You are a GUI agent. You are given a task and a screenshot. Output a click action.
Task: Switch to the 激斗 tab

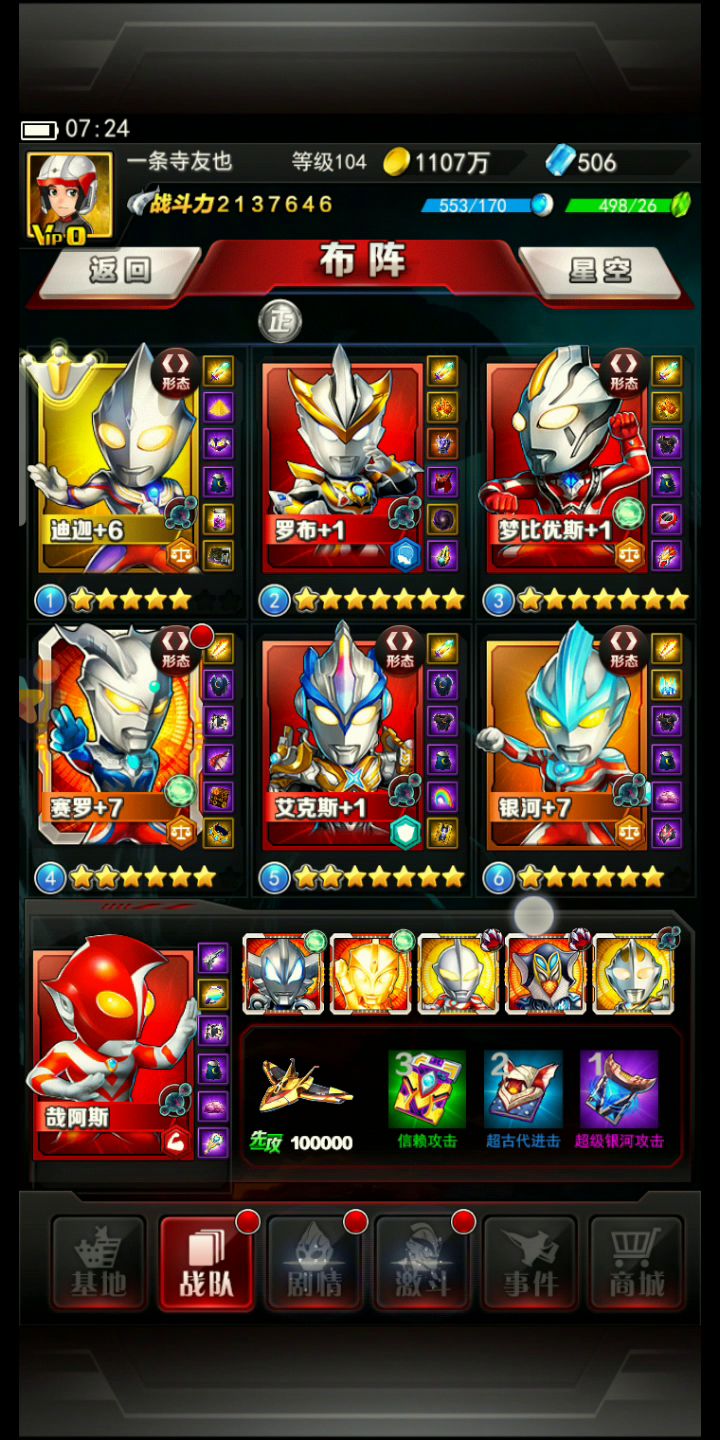(x=422, y=1263)
